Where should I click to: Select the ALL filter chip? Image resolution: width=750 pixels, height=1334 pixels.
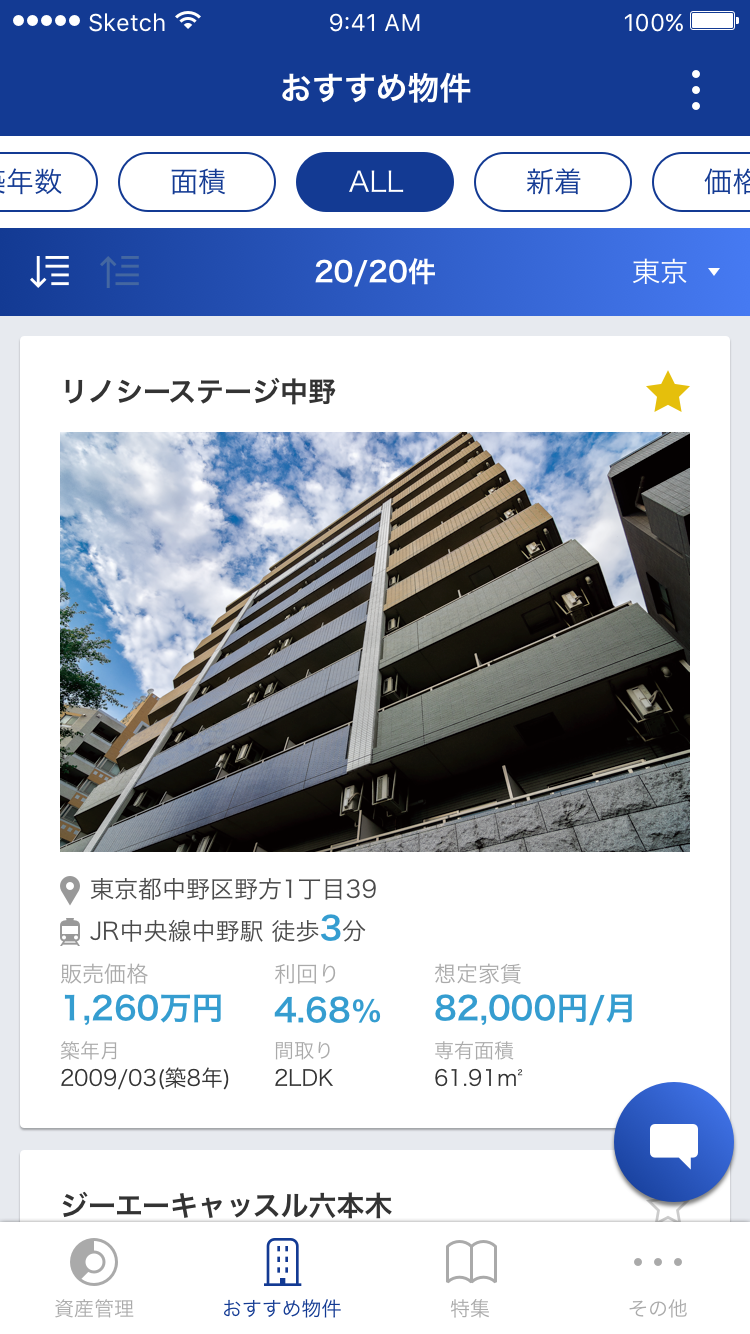[375, 182]
